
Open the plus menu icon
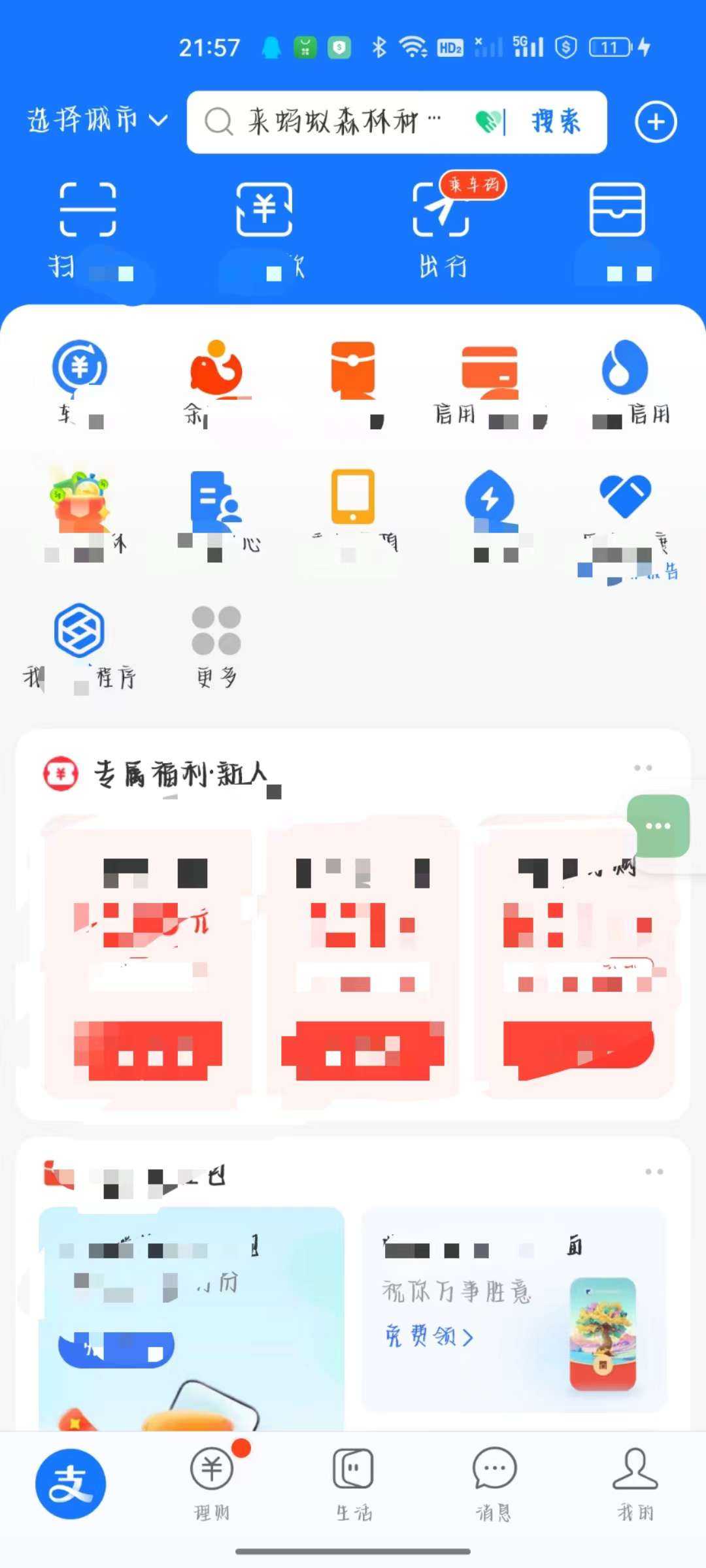point(656,122)
